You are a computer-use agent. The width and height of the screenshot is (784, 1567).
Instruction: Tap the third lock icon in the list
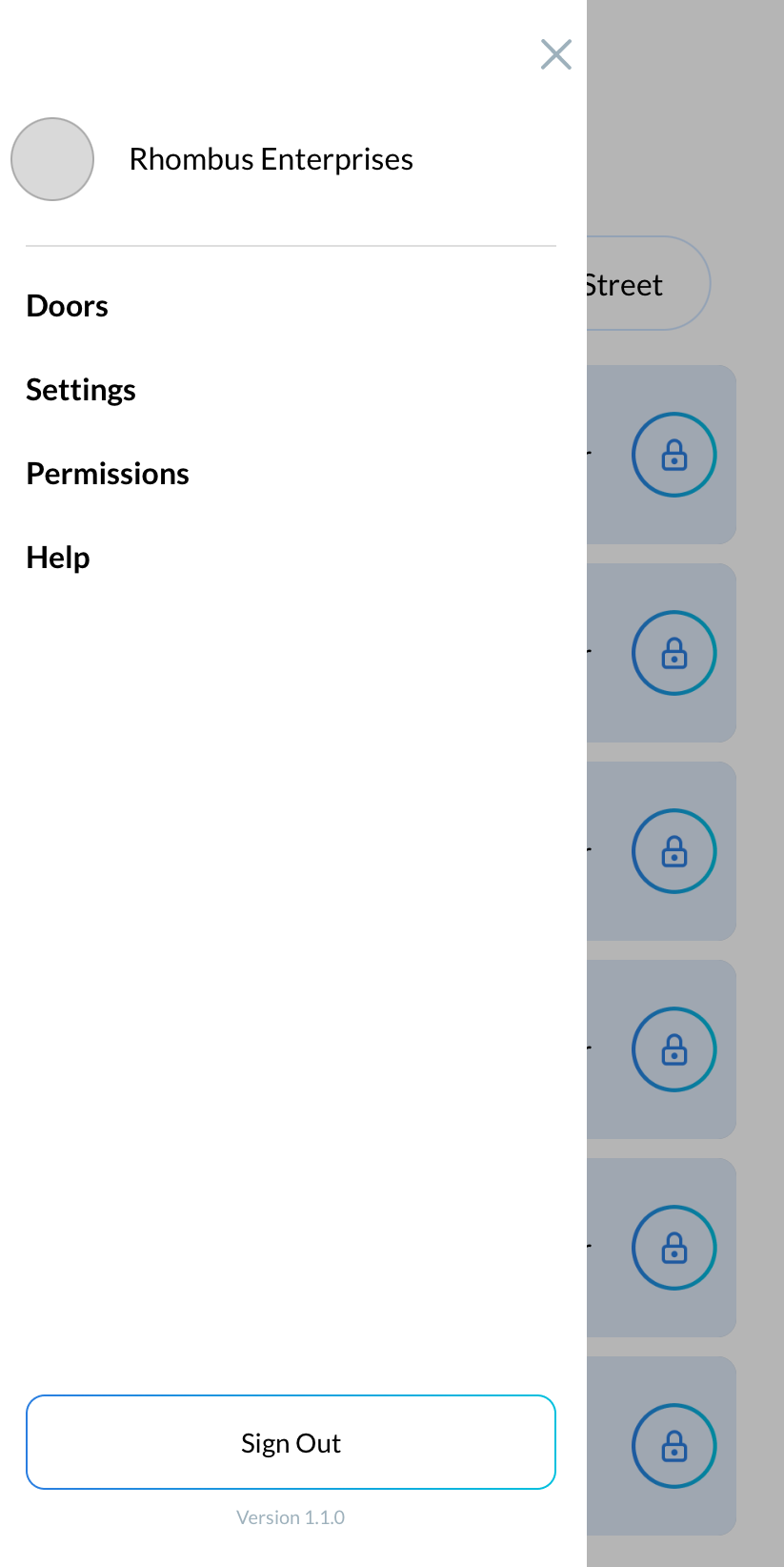click(673, 851)
